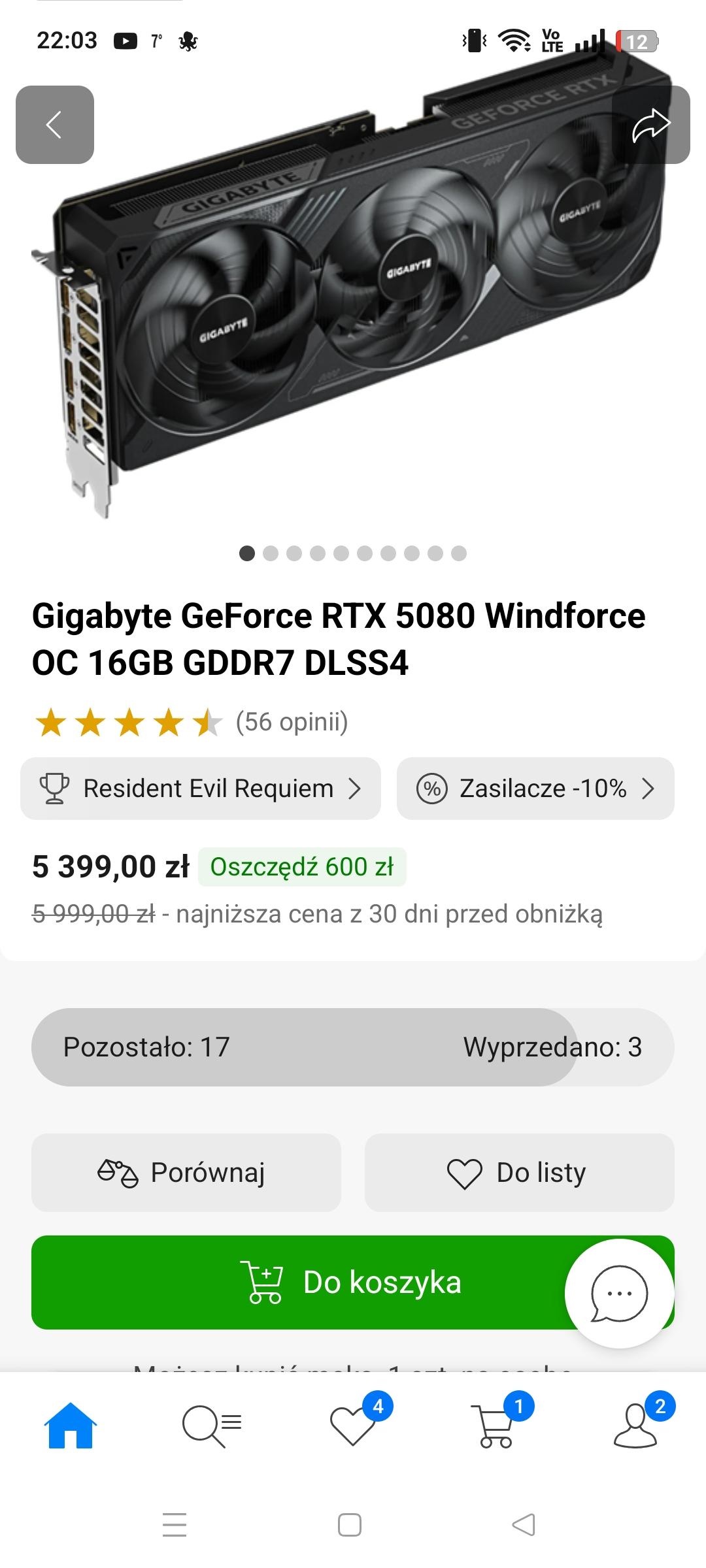Image resolution: width=706 pixels, height=1568 pixels.
Task: Open the Resident Evil Requiem promotion chip
Action: (x=200, y=789)
